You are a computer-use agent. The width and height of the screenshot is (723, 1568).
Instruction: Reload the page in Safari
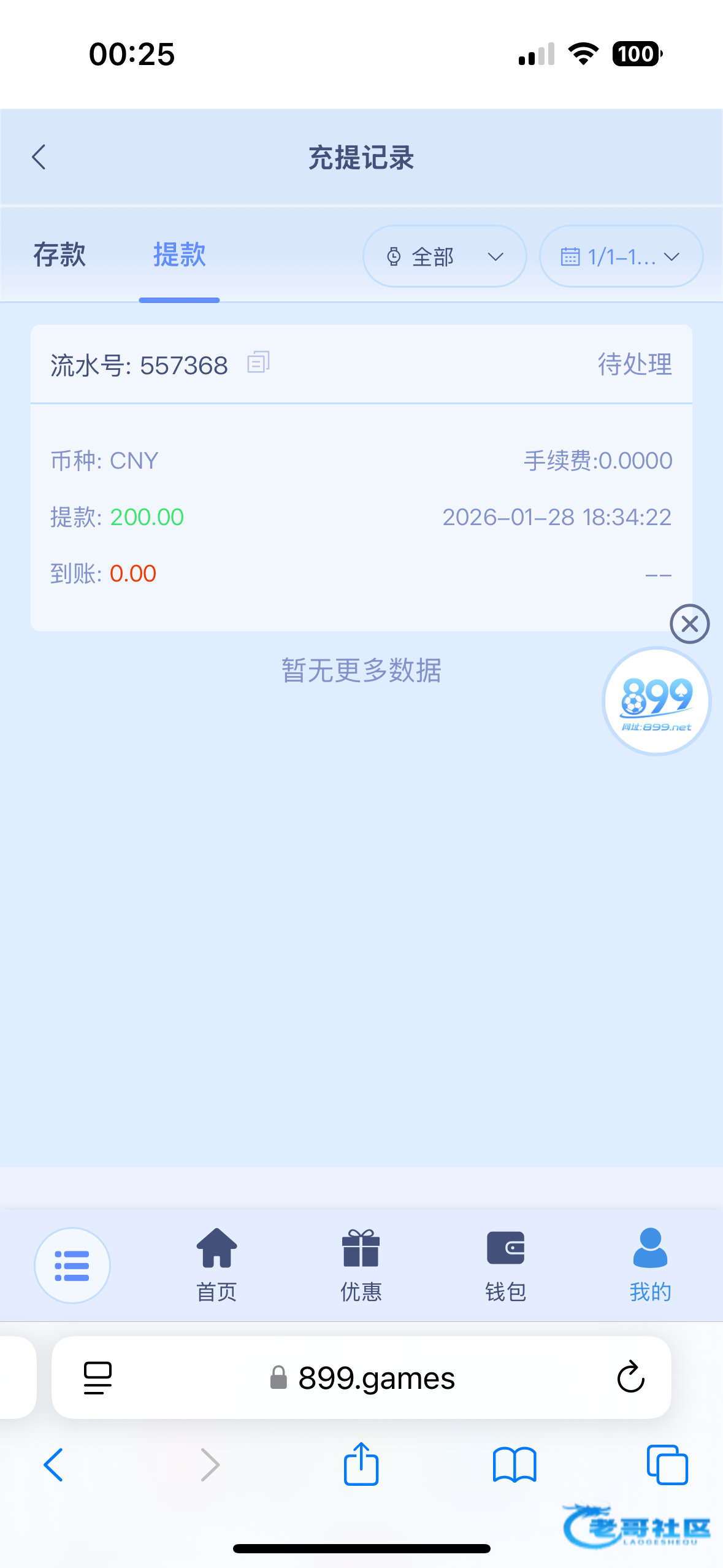pyautogui.click(x=630, y=1378)
